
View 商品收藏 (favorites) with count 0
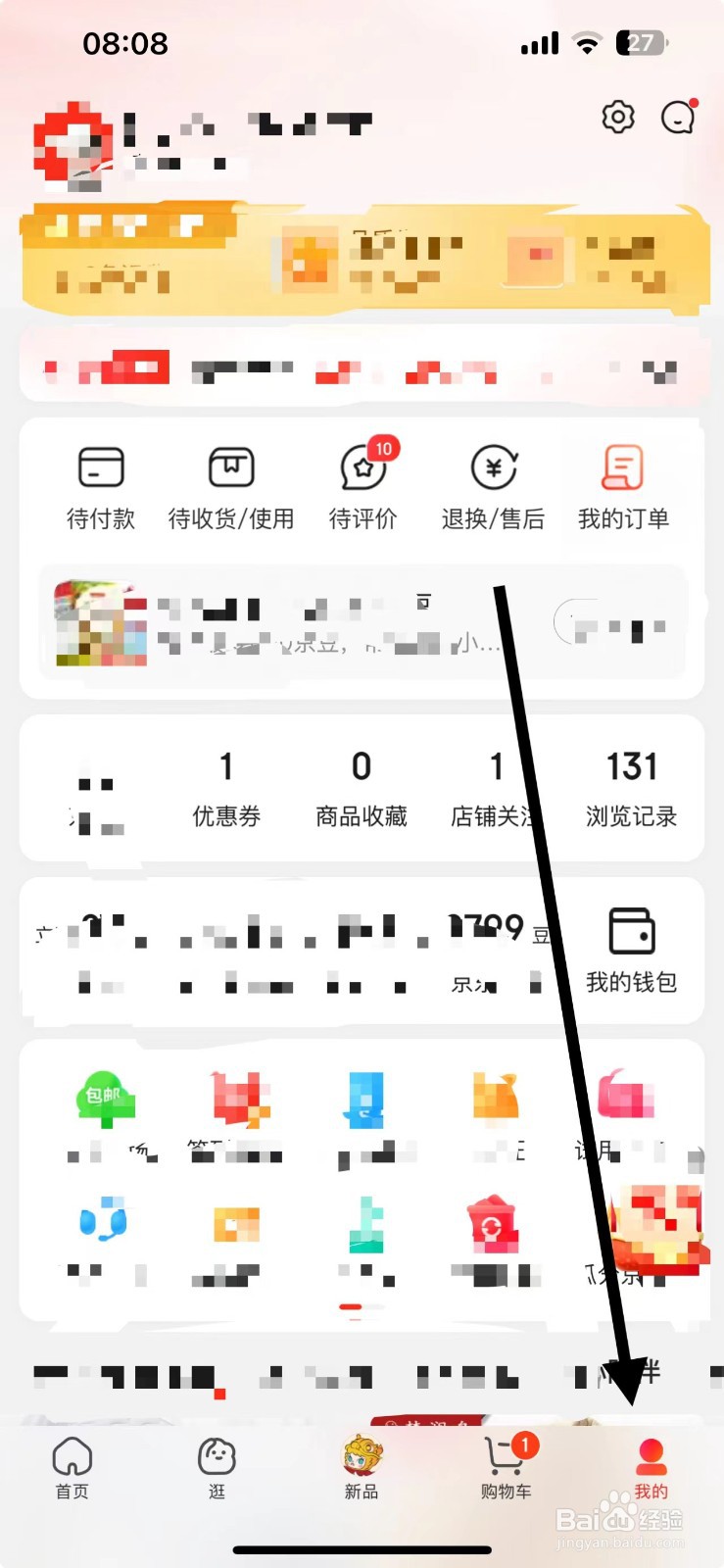pos(362,784)
